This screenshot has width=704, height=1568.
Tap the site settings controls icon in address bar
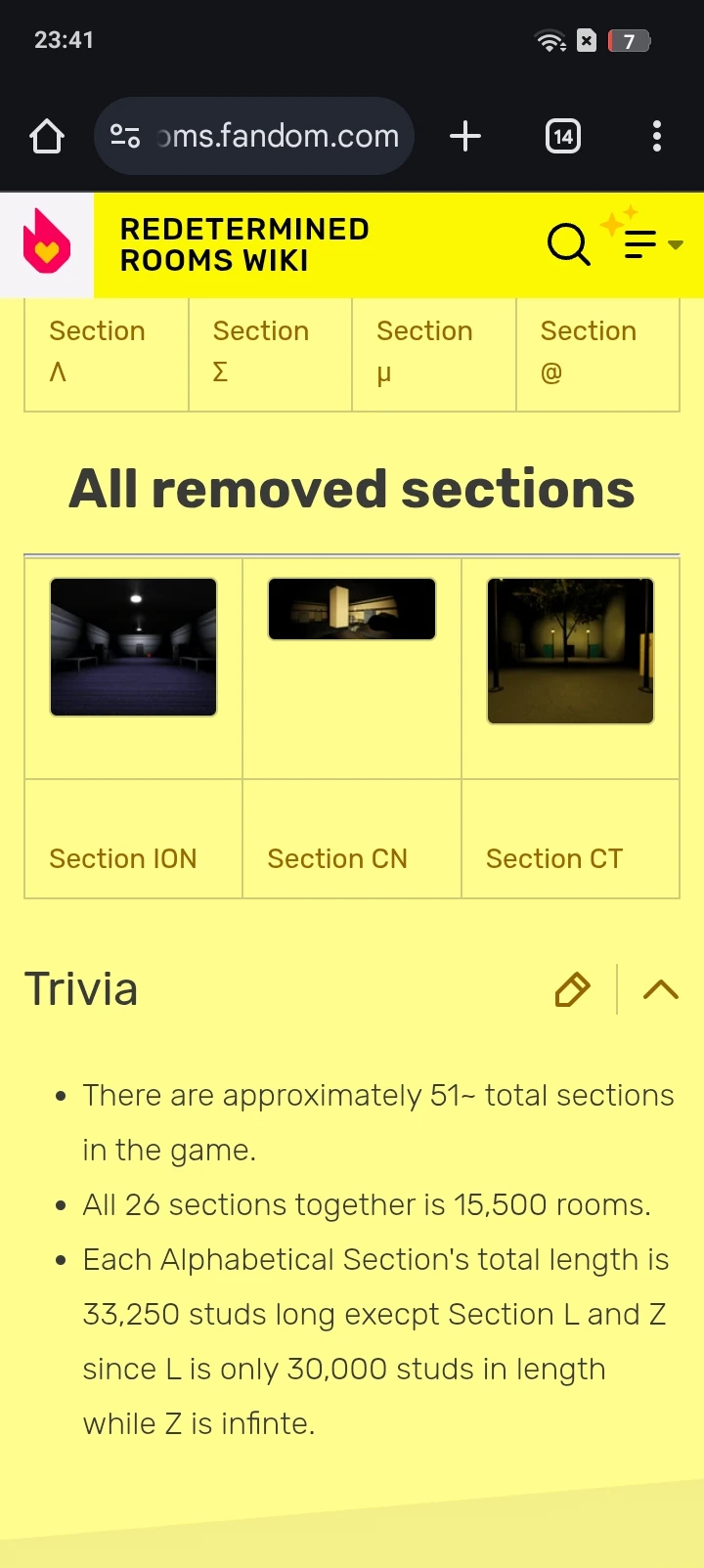click(124, 136)
